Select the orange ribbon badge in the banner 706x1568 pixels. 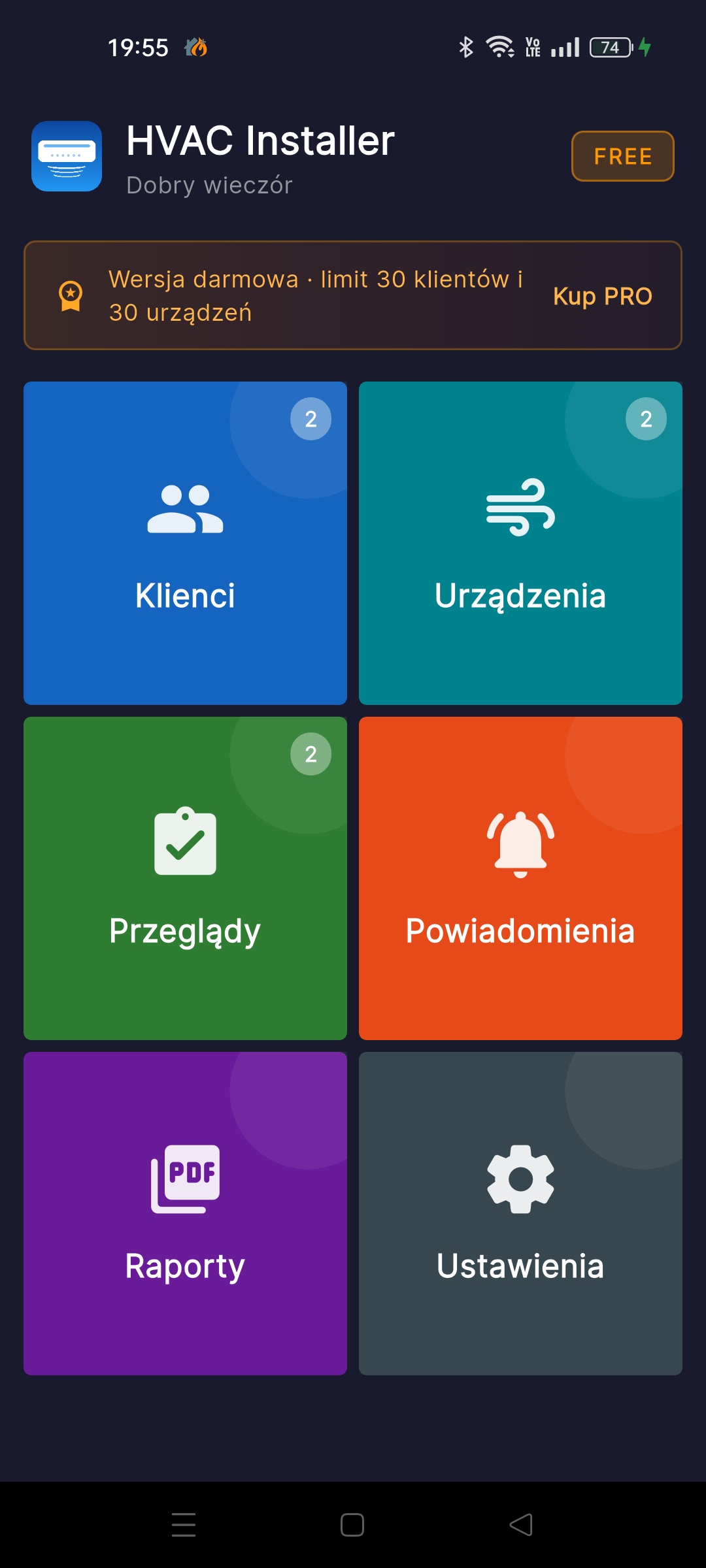click(x=70, y=295)
